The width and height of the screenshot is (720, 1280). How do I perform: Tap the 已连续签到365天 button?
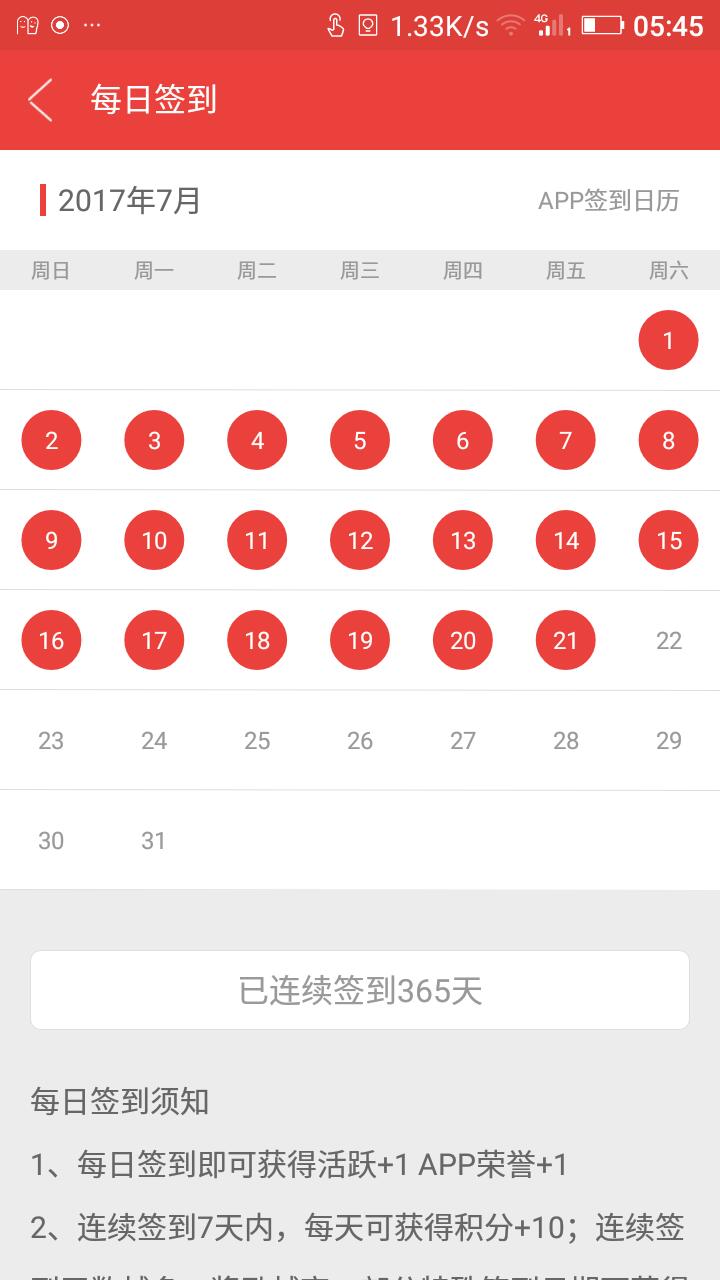360,990
